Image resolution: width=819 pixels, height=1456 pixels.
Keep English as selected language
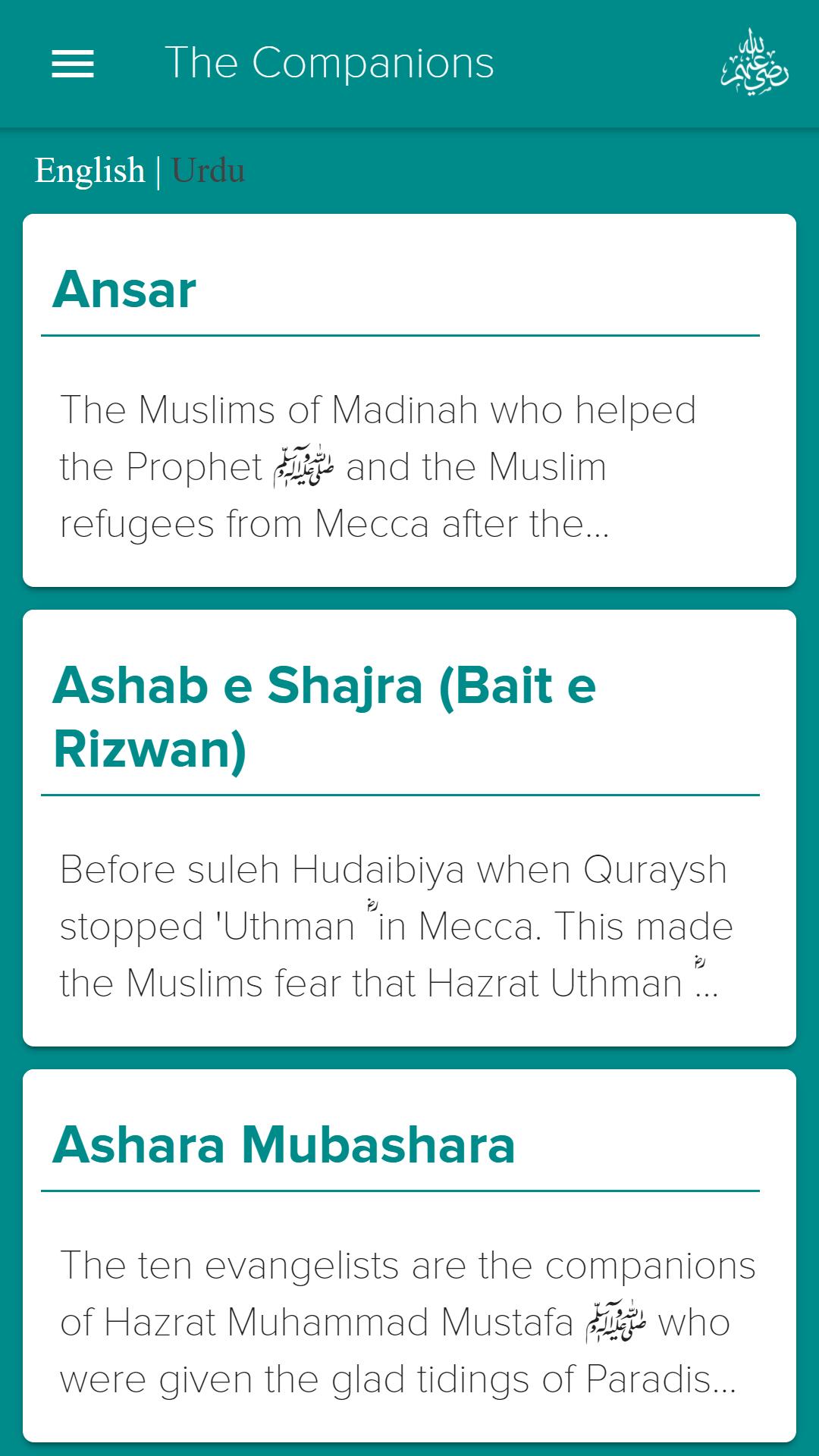[x=91, y=170]
